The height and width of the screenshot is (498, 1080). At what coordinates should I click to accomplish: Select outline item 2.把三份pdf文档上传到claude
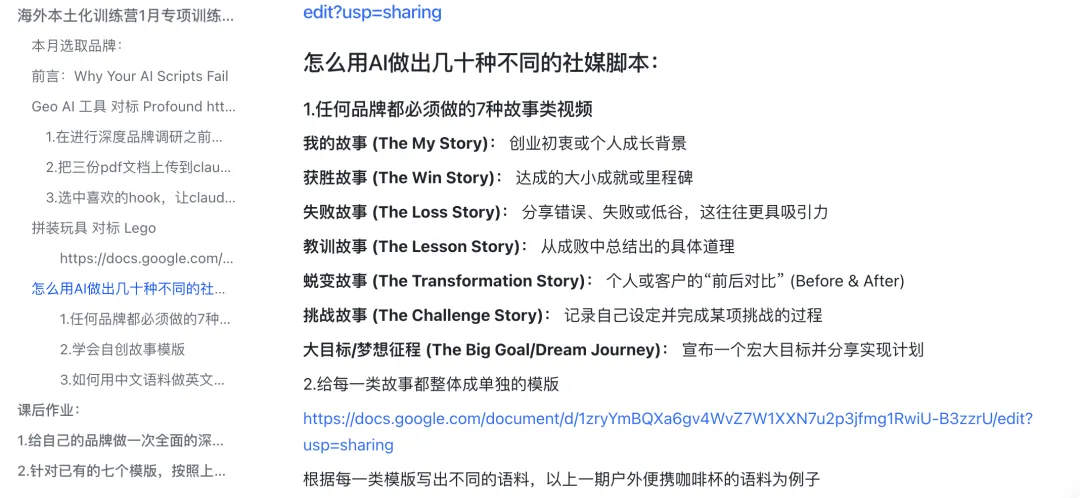(x=138, y=167)
